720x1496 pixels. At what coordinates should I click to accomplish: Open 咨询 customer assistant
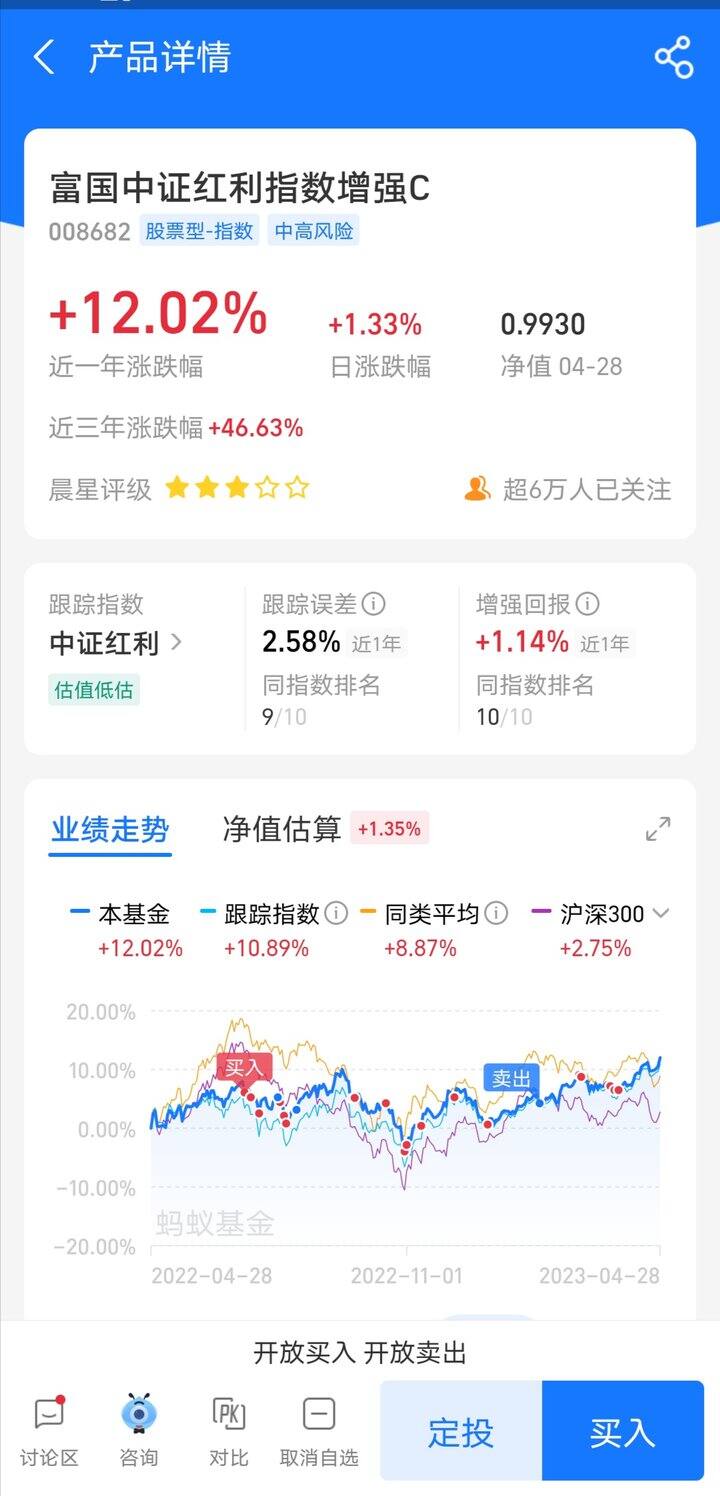click(139, 1431)
